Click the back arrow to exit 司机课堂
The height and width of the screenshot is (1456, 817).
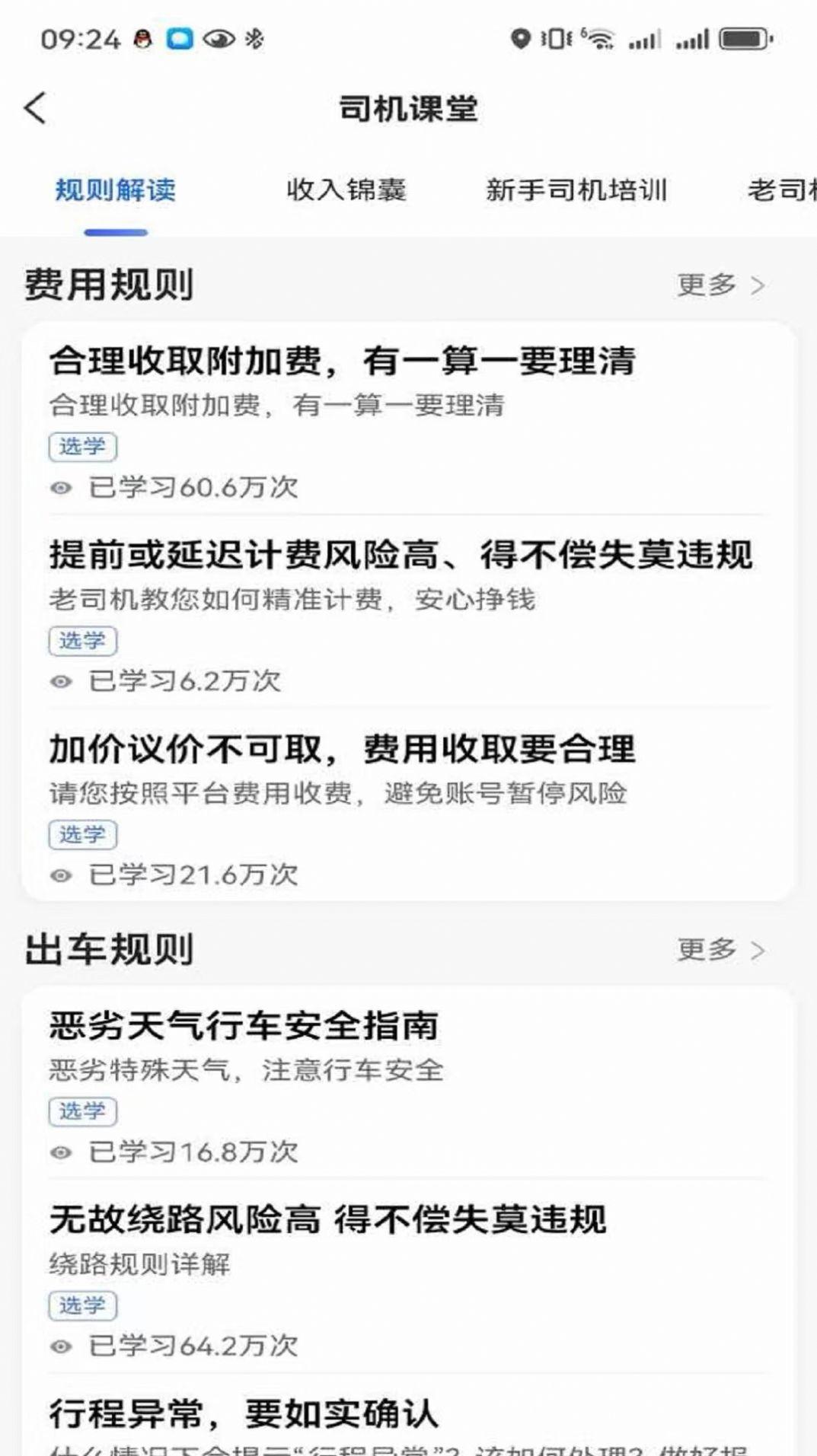34,108
